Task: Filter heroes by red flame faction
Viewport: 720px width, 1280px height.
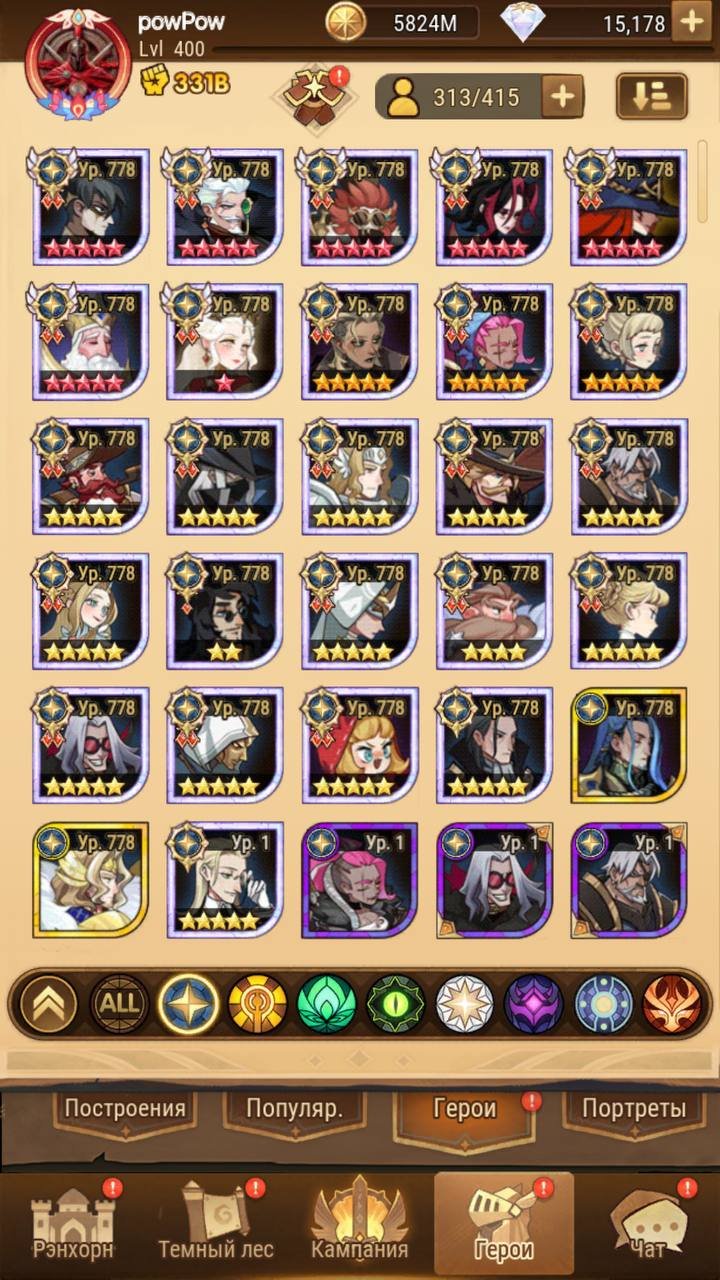Action: click(671, 1003)
